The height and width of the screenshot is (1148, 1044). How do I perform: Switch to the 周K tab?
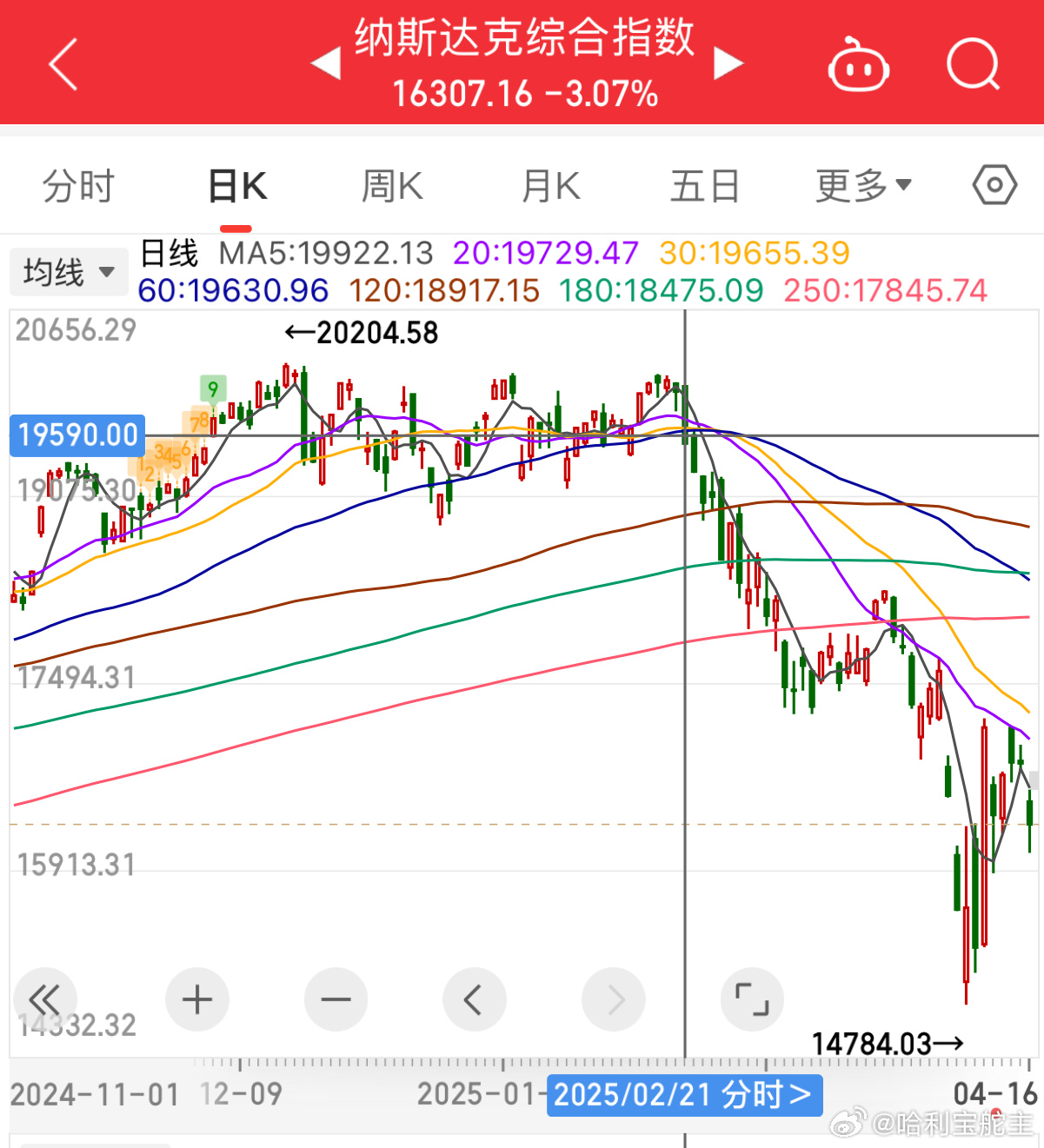[x=392, y=186]
